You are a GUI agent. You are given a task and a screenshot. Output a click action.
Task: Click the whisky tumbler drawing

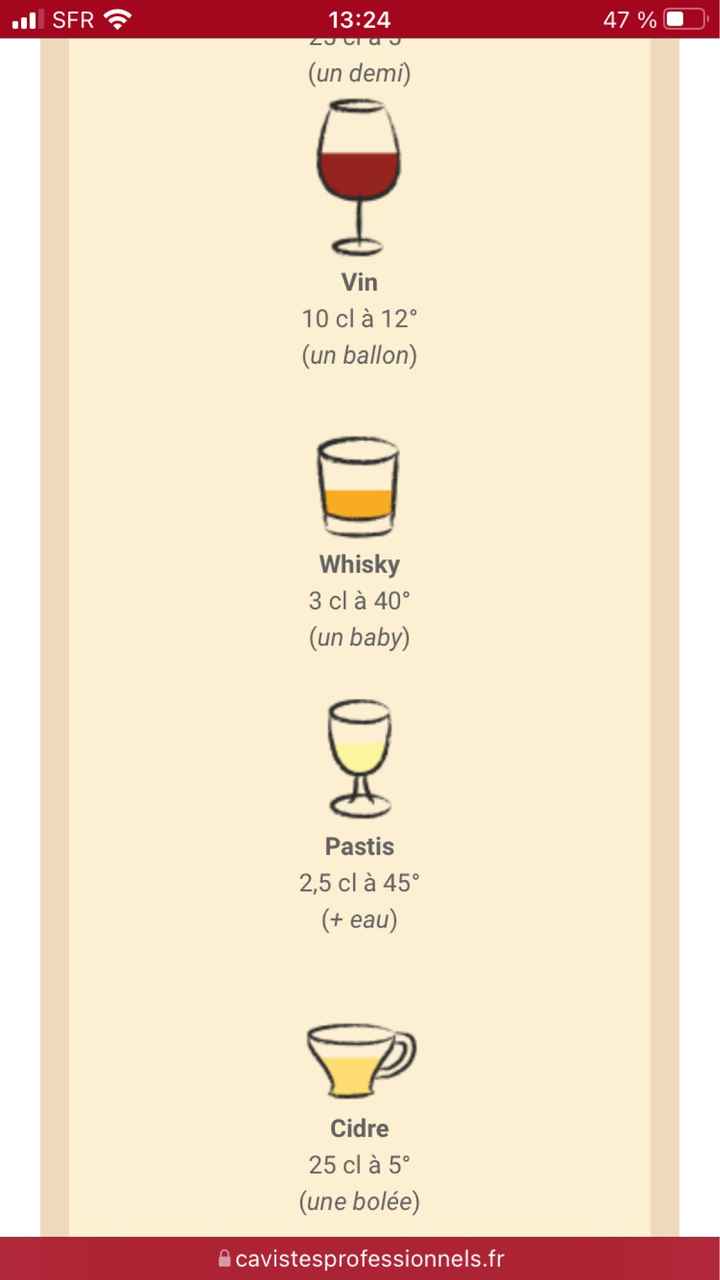coord(358,487)
